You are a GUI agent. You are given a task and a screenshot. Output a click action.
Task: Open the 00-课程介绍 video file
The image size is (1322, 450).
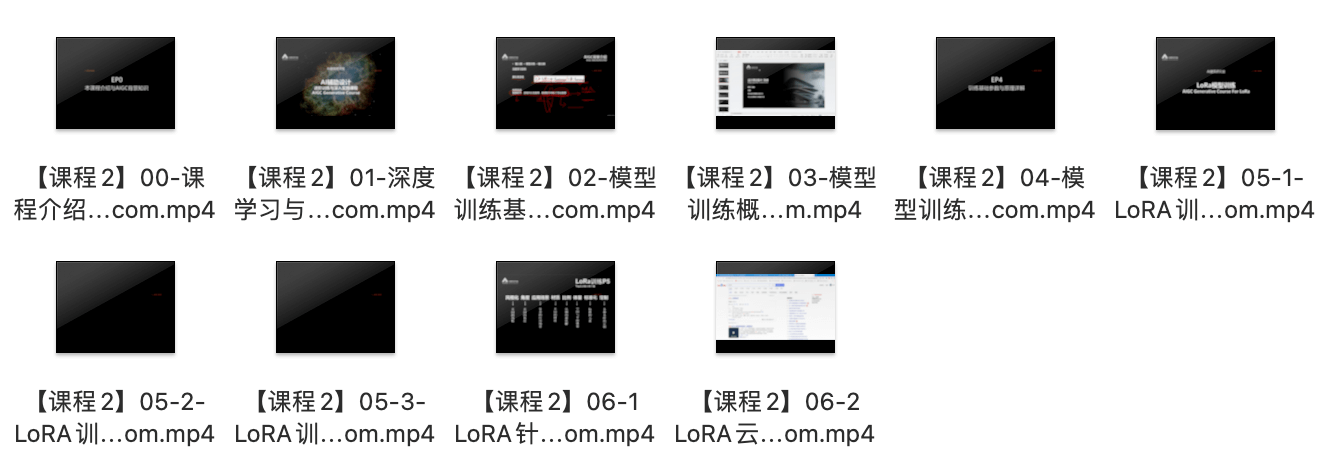click(x=115, y=83)
